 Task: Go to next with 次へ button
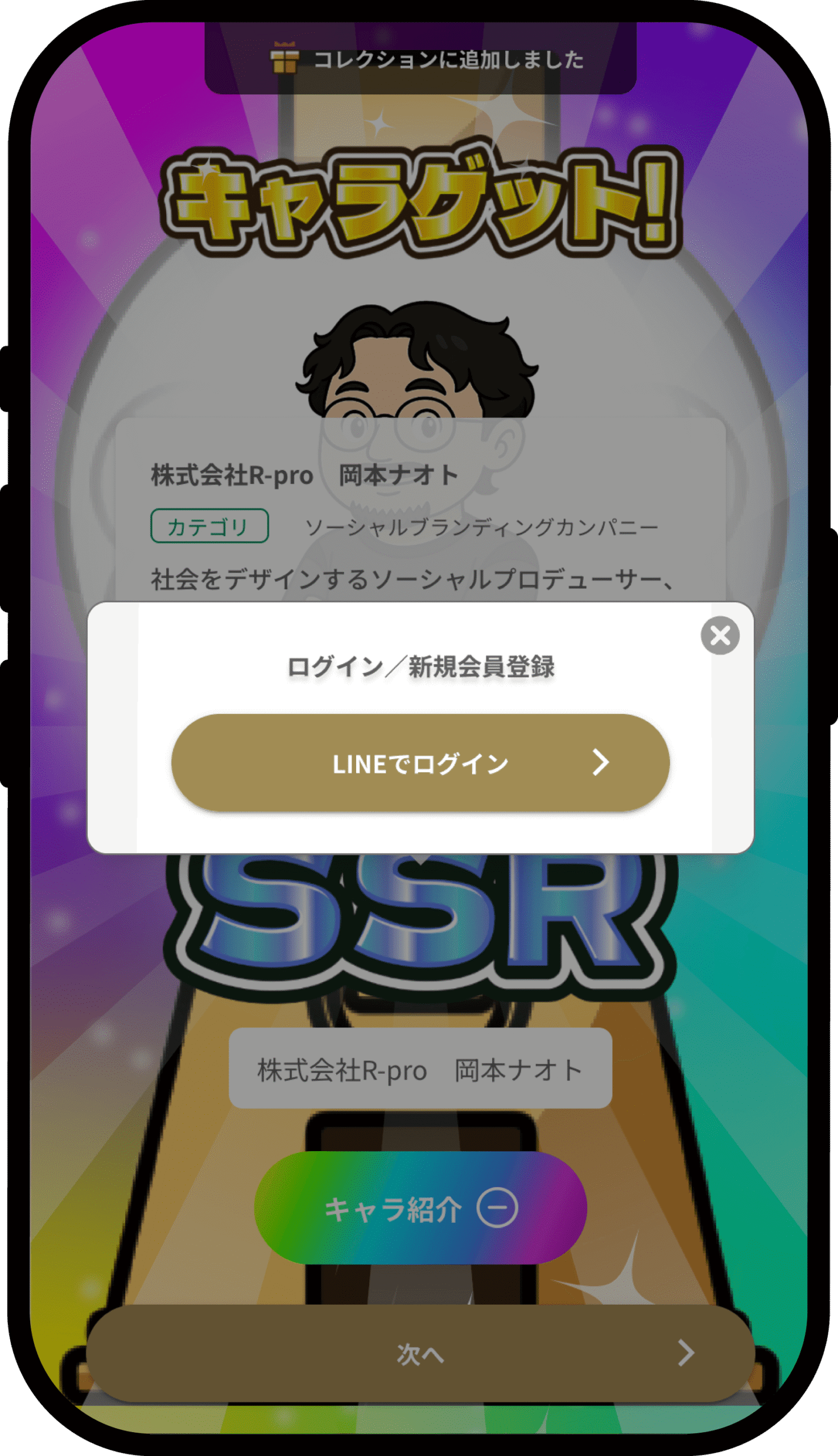point(420,1353)
